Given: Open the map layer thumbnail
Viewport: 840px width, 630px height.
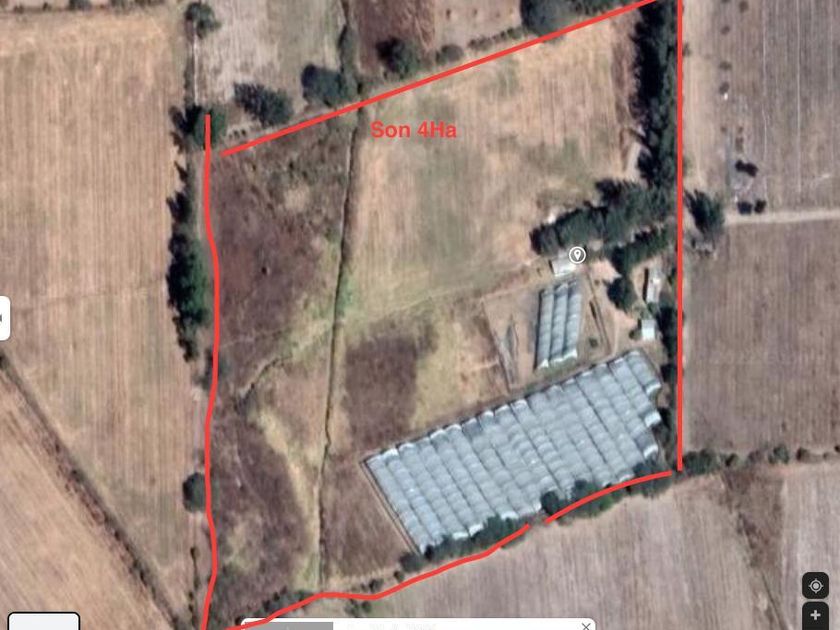Looking at the screenshot, I should click(44, 621).
